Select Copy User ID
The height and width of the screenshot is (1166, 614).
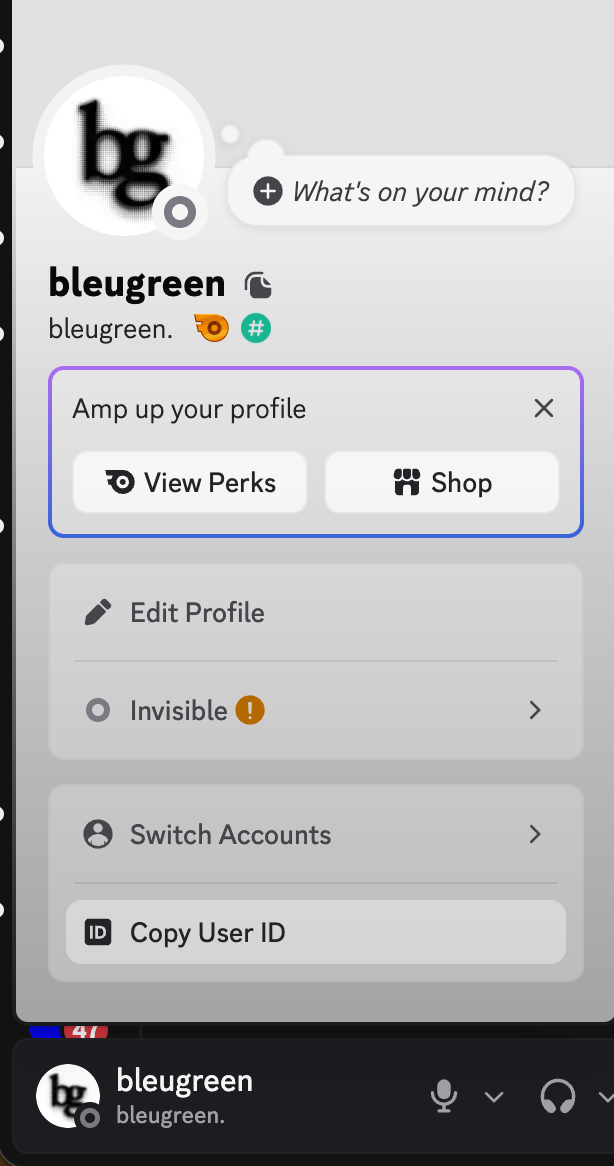click(x=316, y=933)
